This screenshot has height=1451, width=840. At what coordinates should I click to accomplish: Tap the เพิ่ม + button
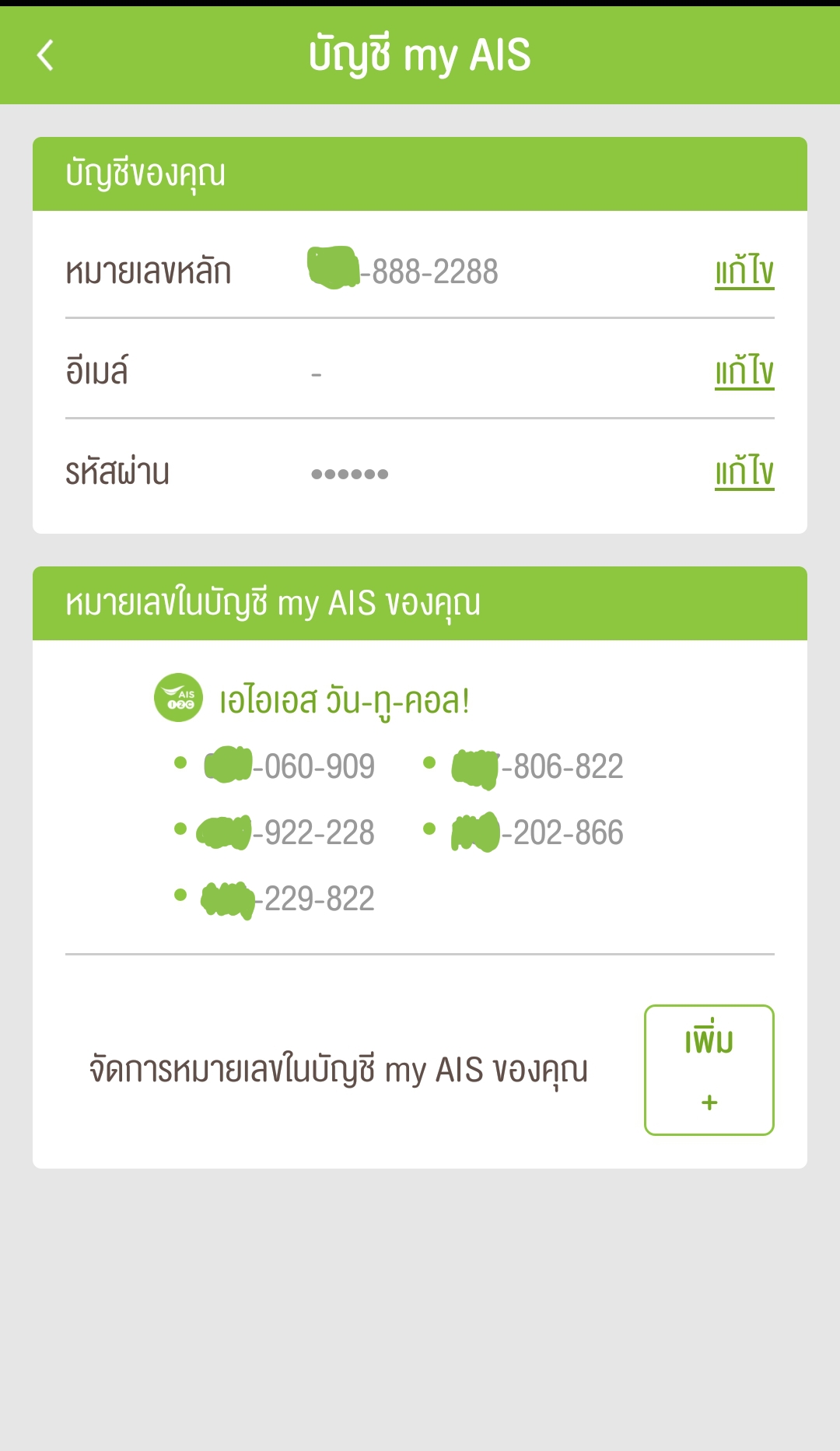point(709,1070)
